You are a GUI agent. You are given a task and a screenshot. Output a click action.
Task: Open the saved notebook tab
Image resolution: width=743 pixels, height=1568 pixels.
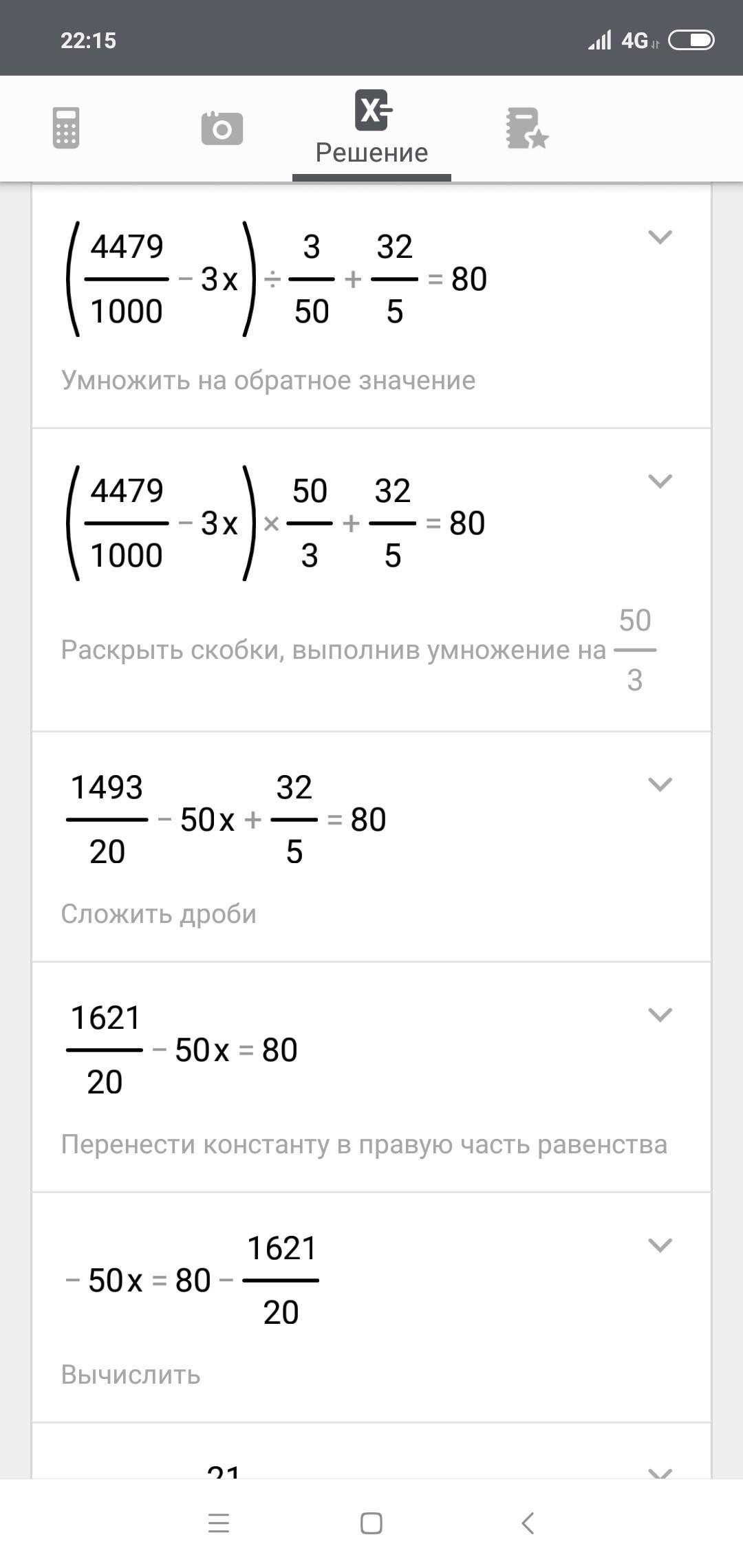pos(526,128)
